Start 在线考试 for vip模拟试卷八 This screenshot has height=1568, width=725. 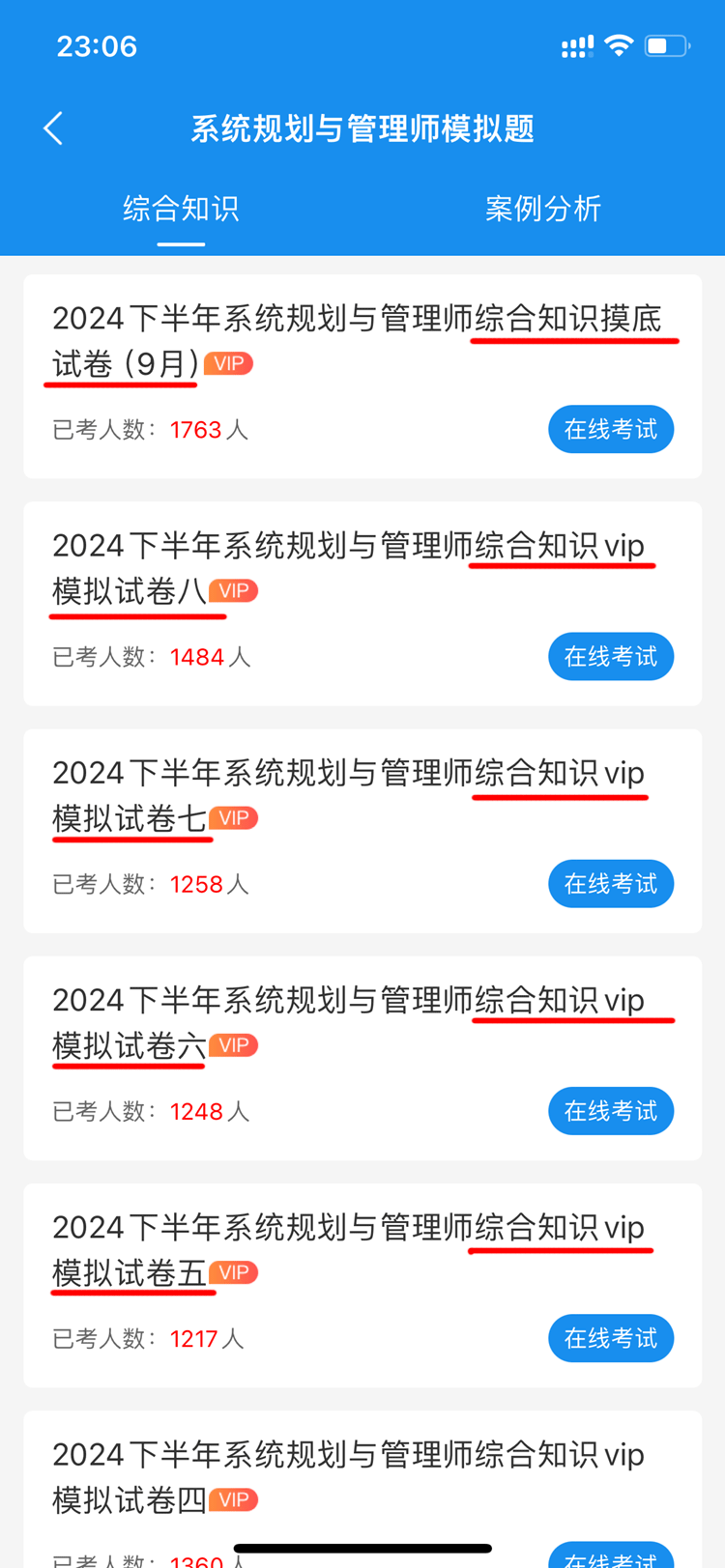[x=610, y=657]
